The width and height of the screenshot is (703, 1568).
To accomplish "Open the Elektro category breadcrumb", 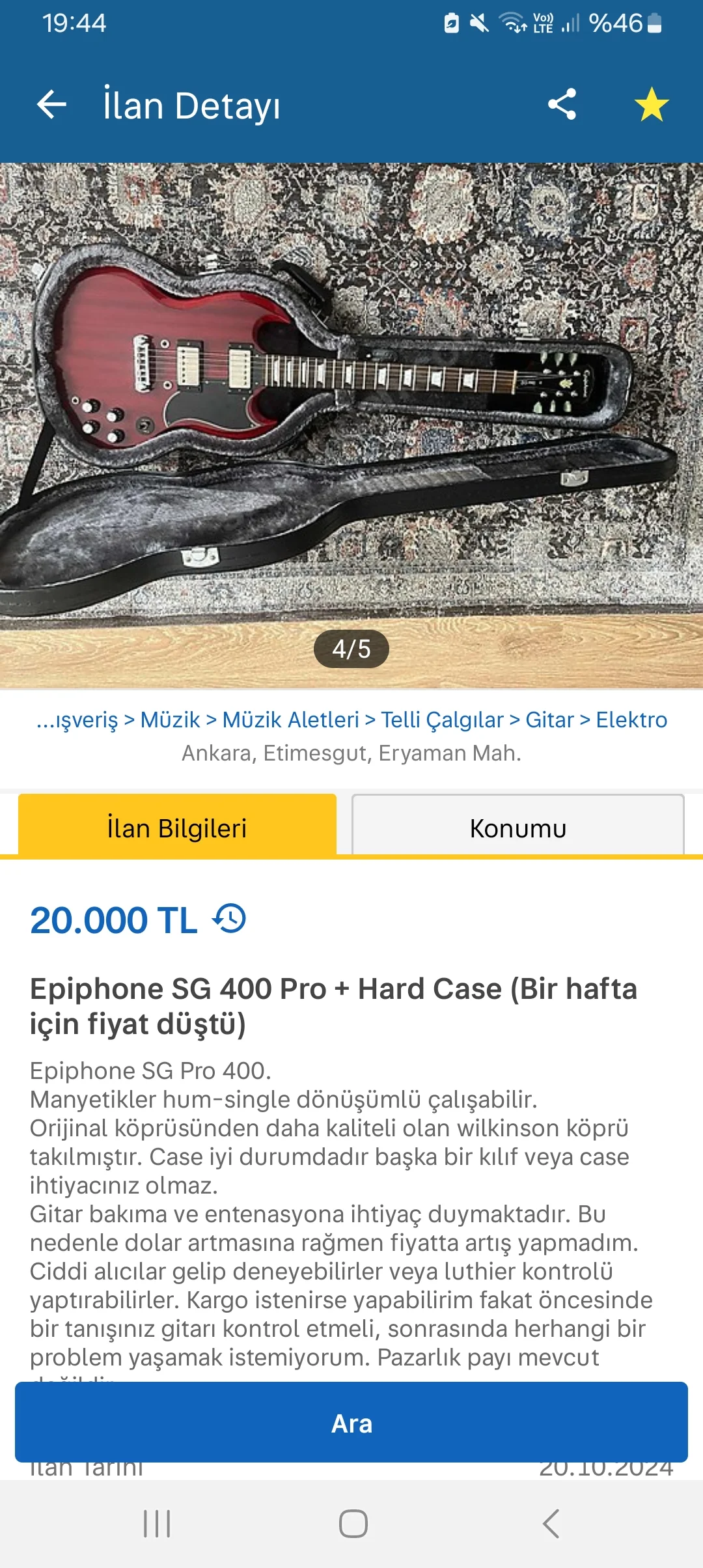I will coord(631,720).
